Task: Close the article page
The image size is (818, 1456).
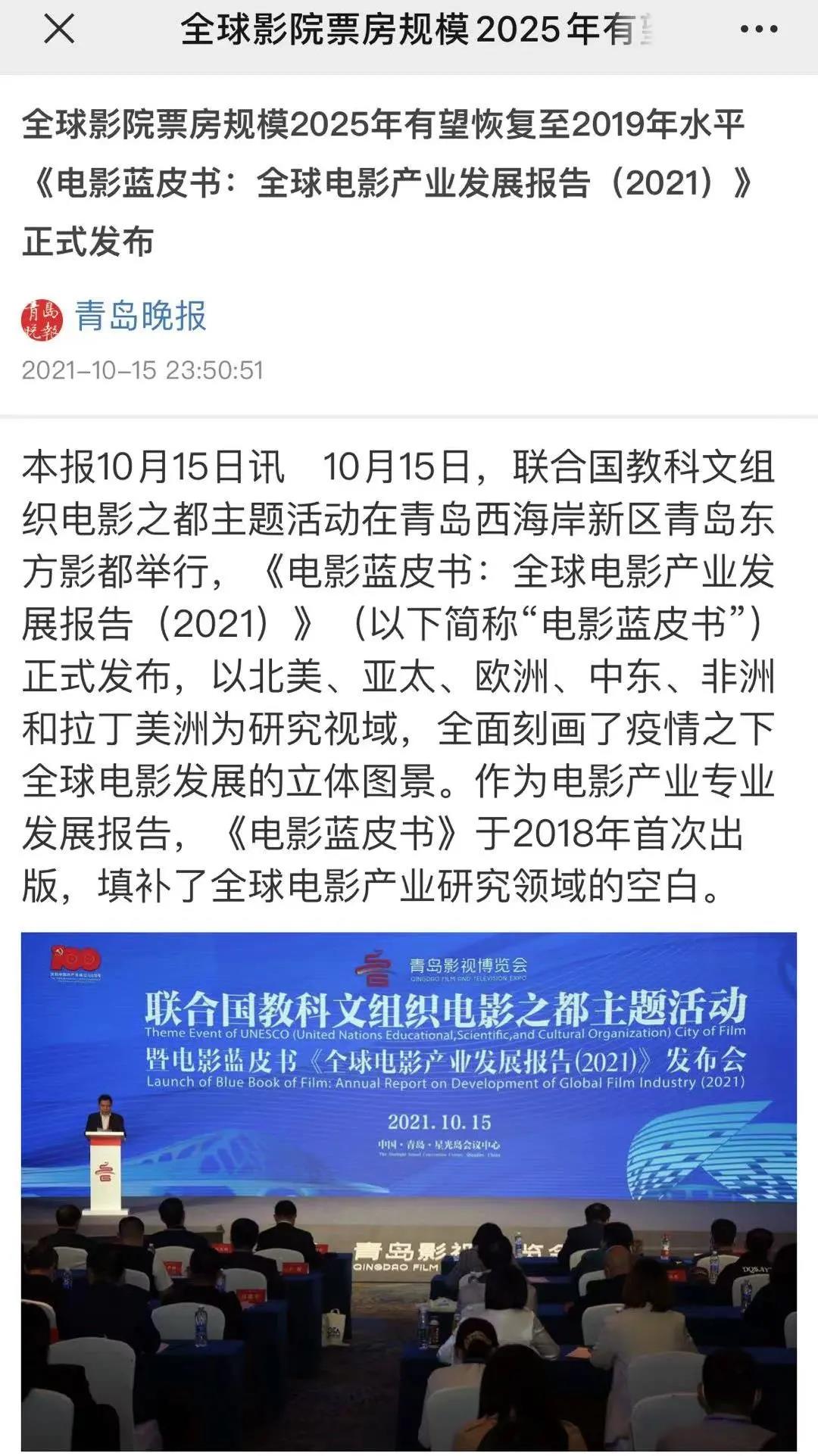Action: click(x=59, y=30)
